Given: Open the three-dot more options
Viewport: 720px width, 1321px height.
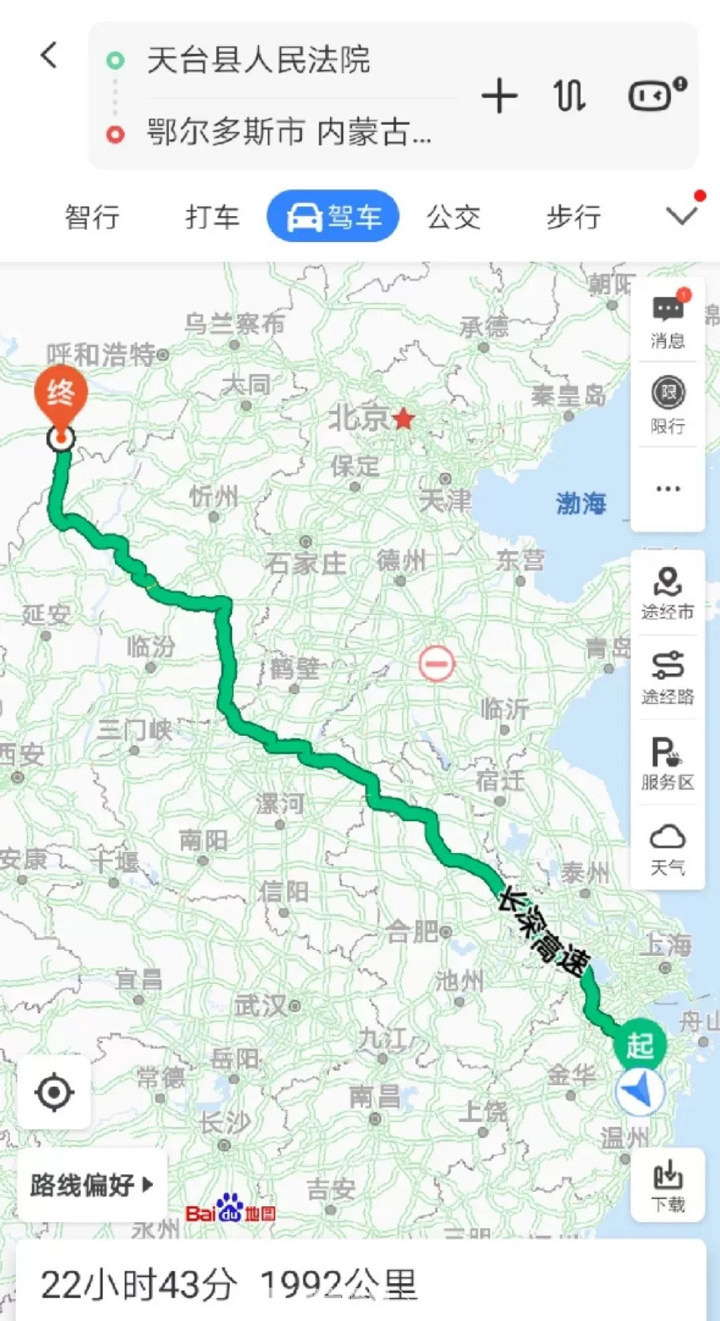Looking at the screenshot, I should point(668,489).
